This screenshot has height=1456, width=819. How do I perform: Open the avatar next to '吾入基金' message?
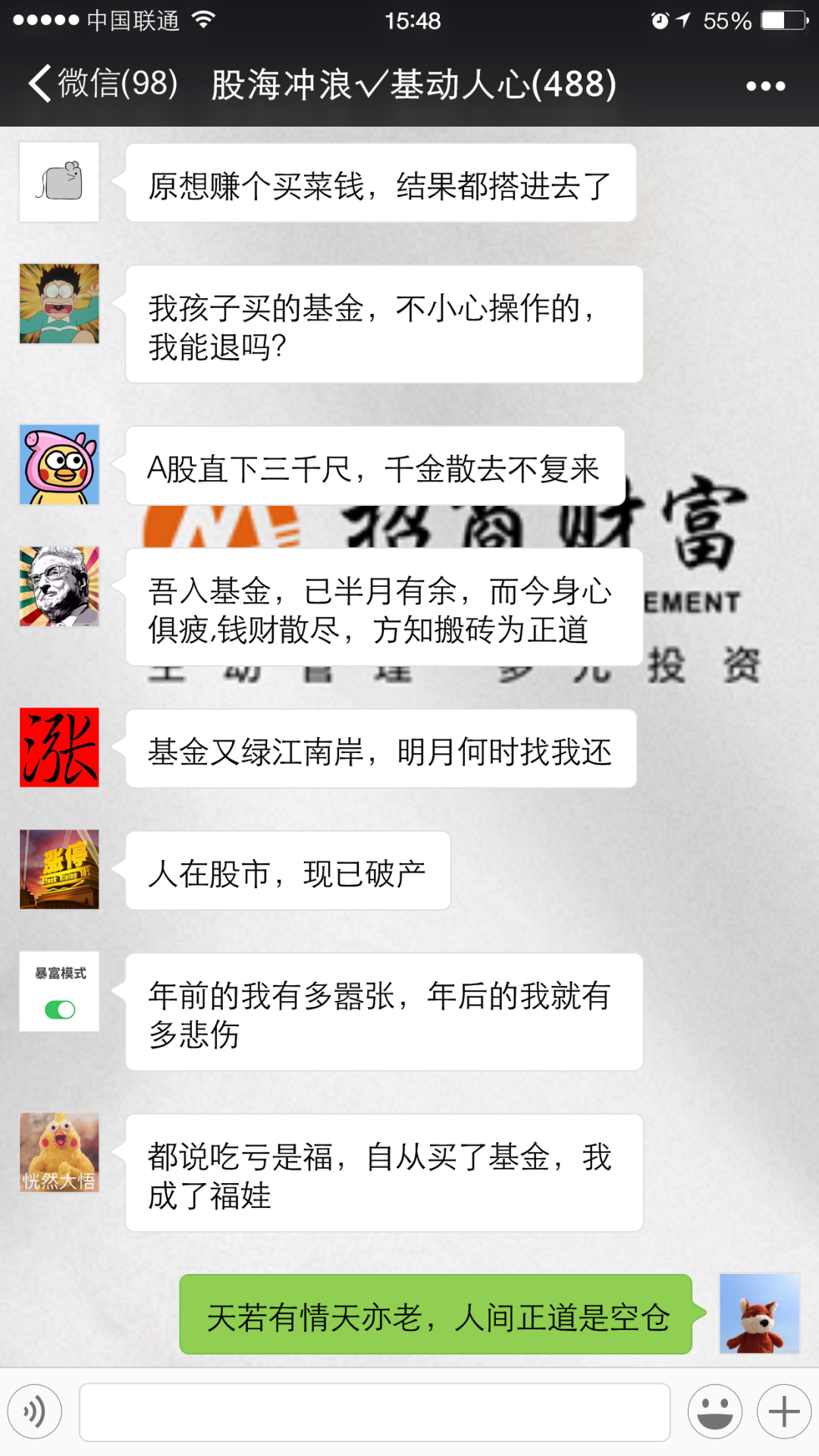[x=59, y=586]
